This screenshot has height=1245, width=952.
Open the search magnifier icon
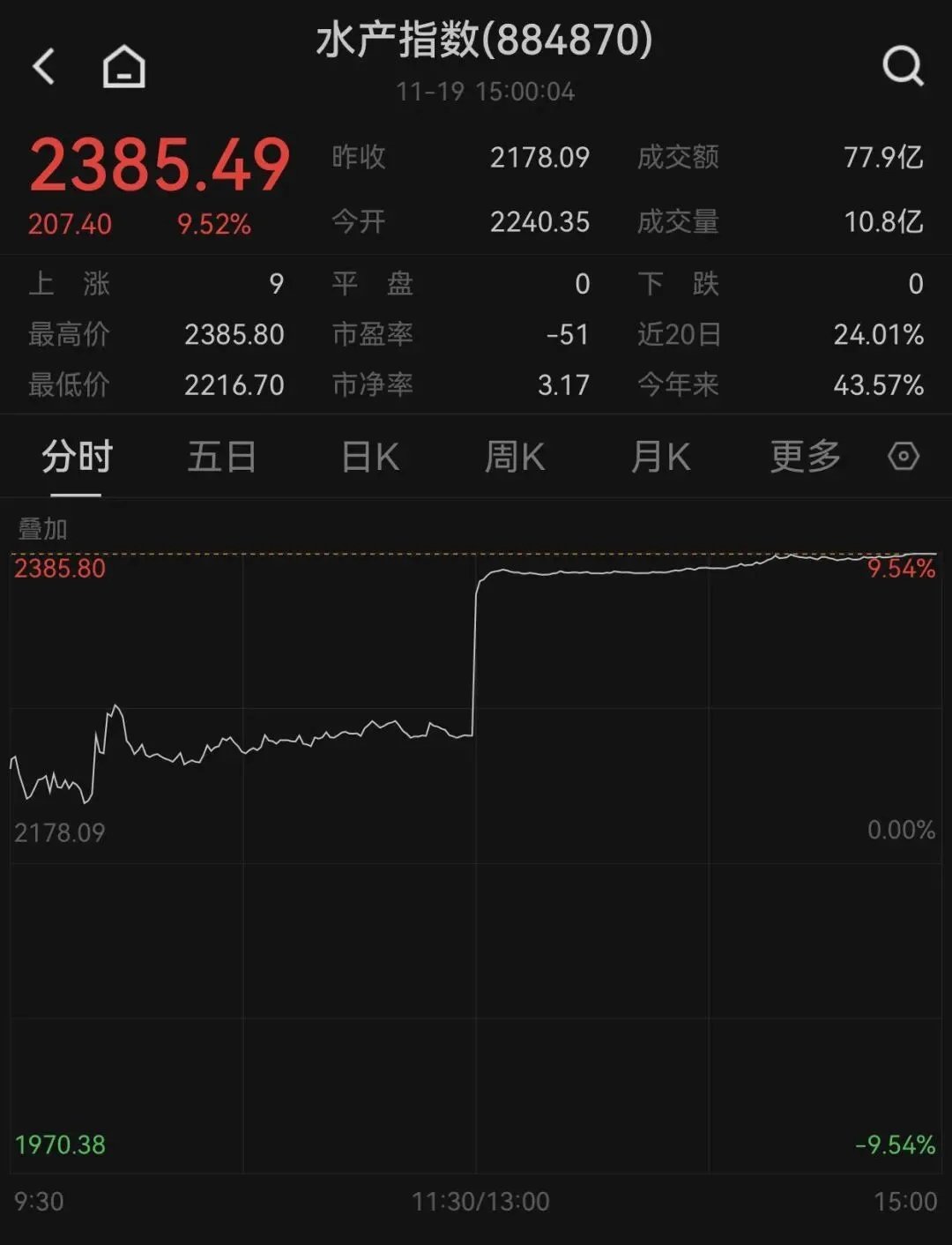(x=903, y=66)
